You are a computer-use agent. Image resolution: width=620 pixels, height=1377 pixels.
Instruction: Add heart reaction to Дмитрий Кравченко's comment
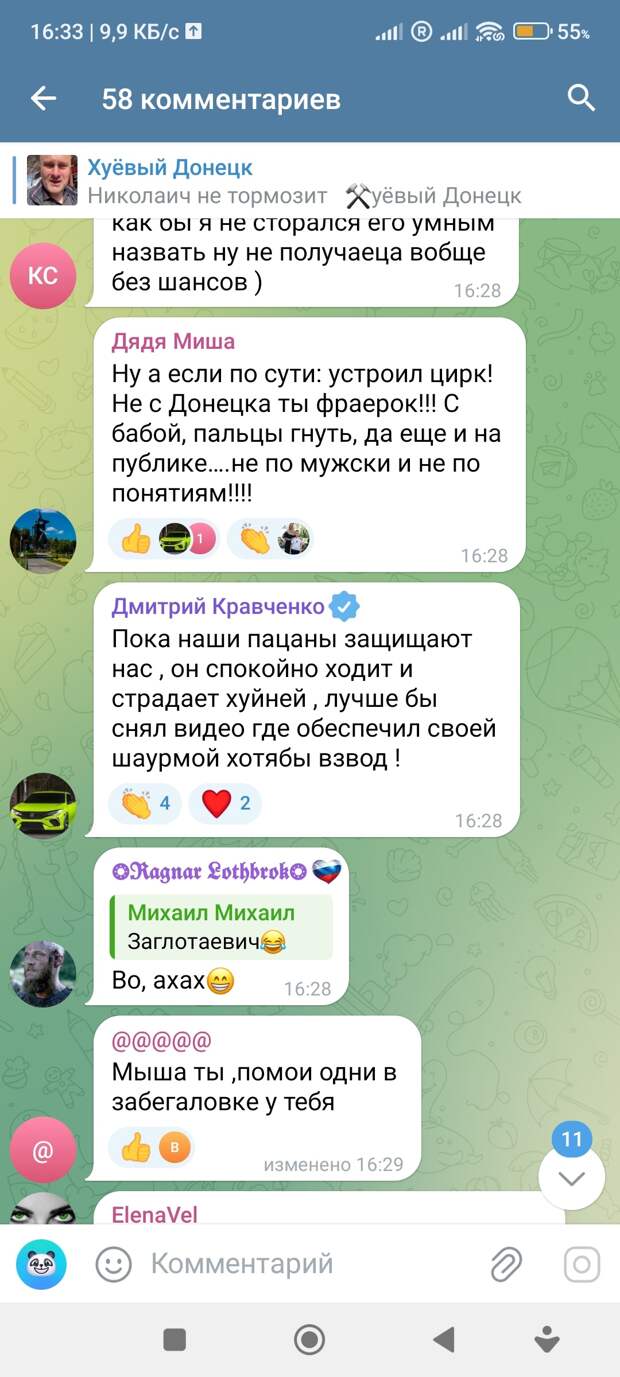click(x=231, y=803)
